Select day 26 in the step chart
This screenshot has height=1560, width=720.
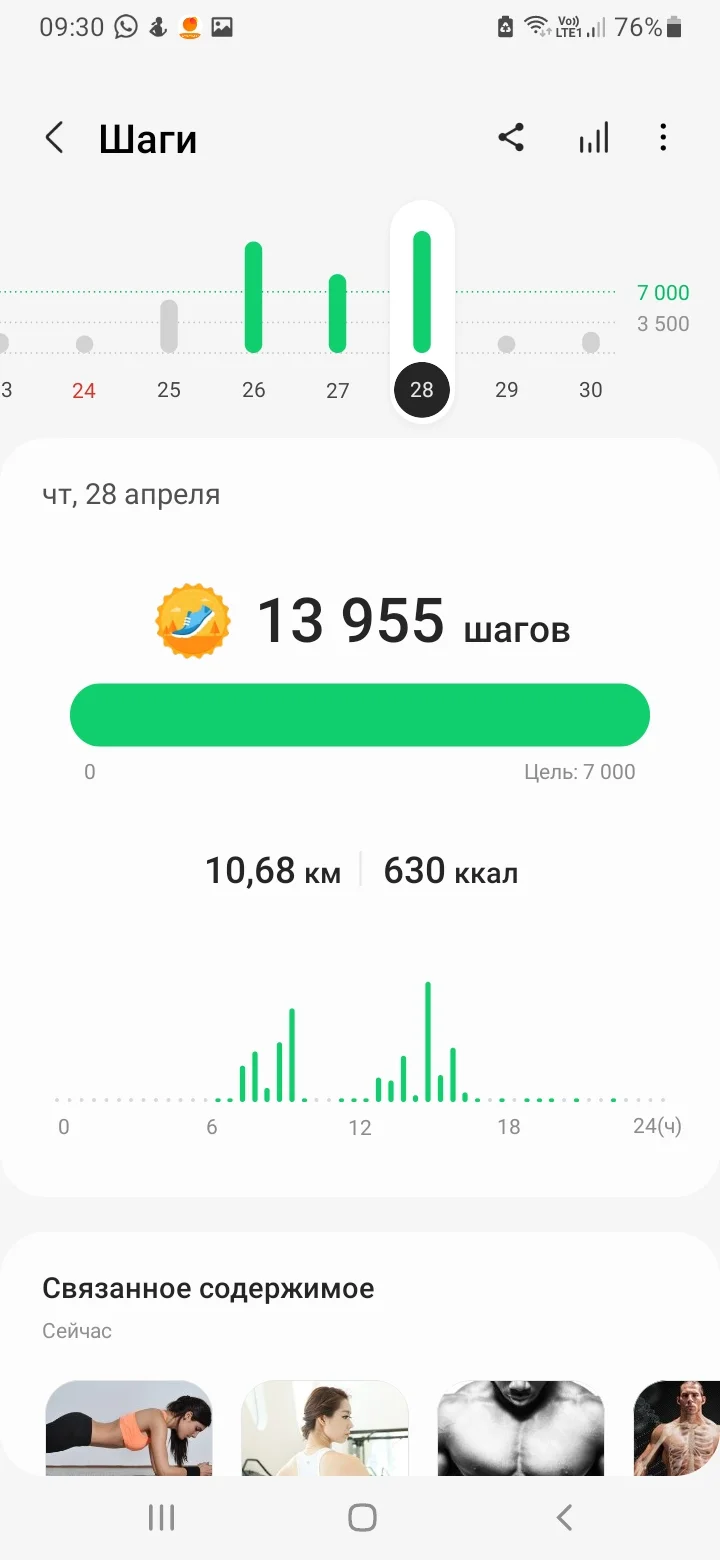point(253,389)
